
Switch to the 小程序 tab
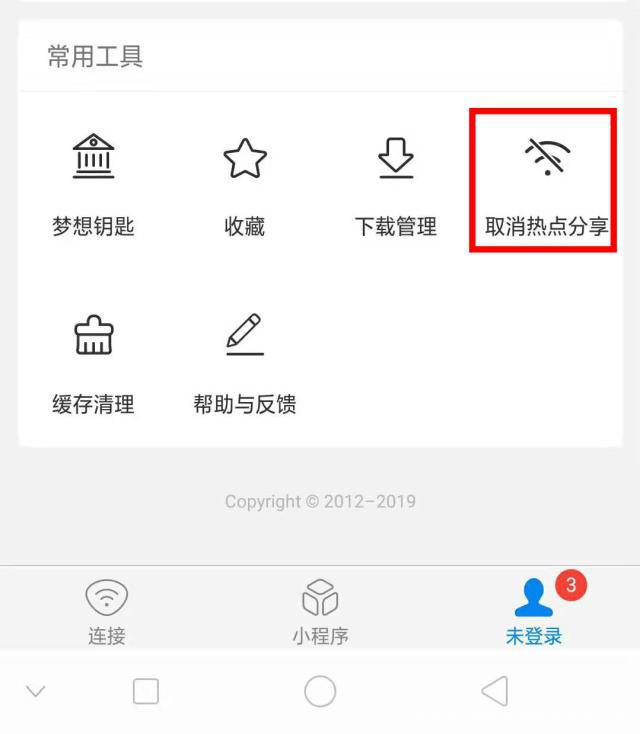tap(320, 610)
